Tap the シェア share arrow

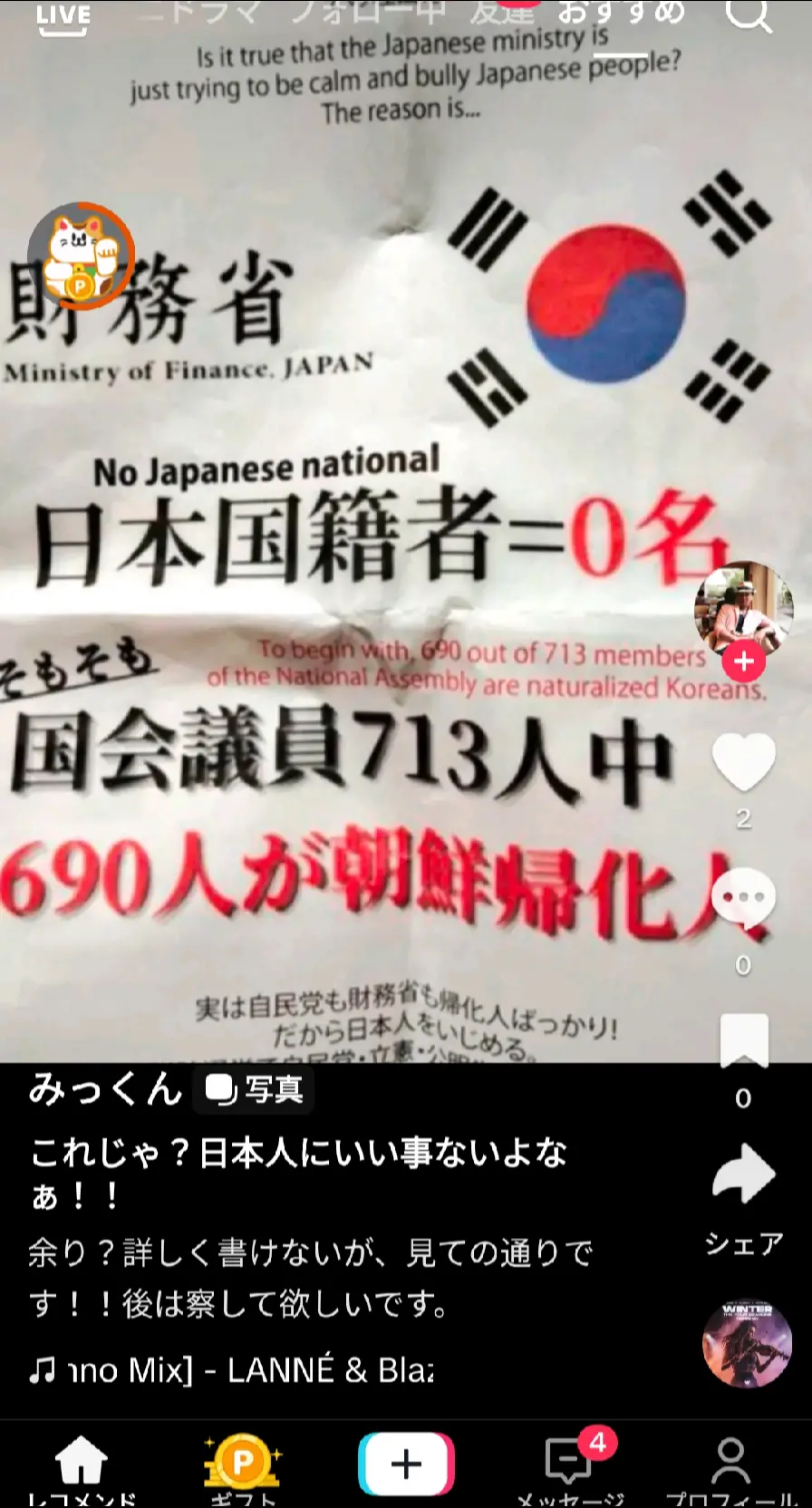pyautogui.click(x=743, y=1174)
